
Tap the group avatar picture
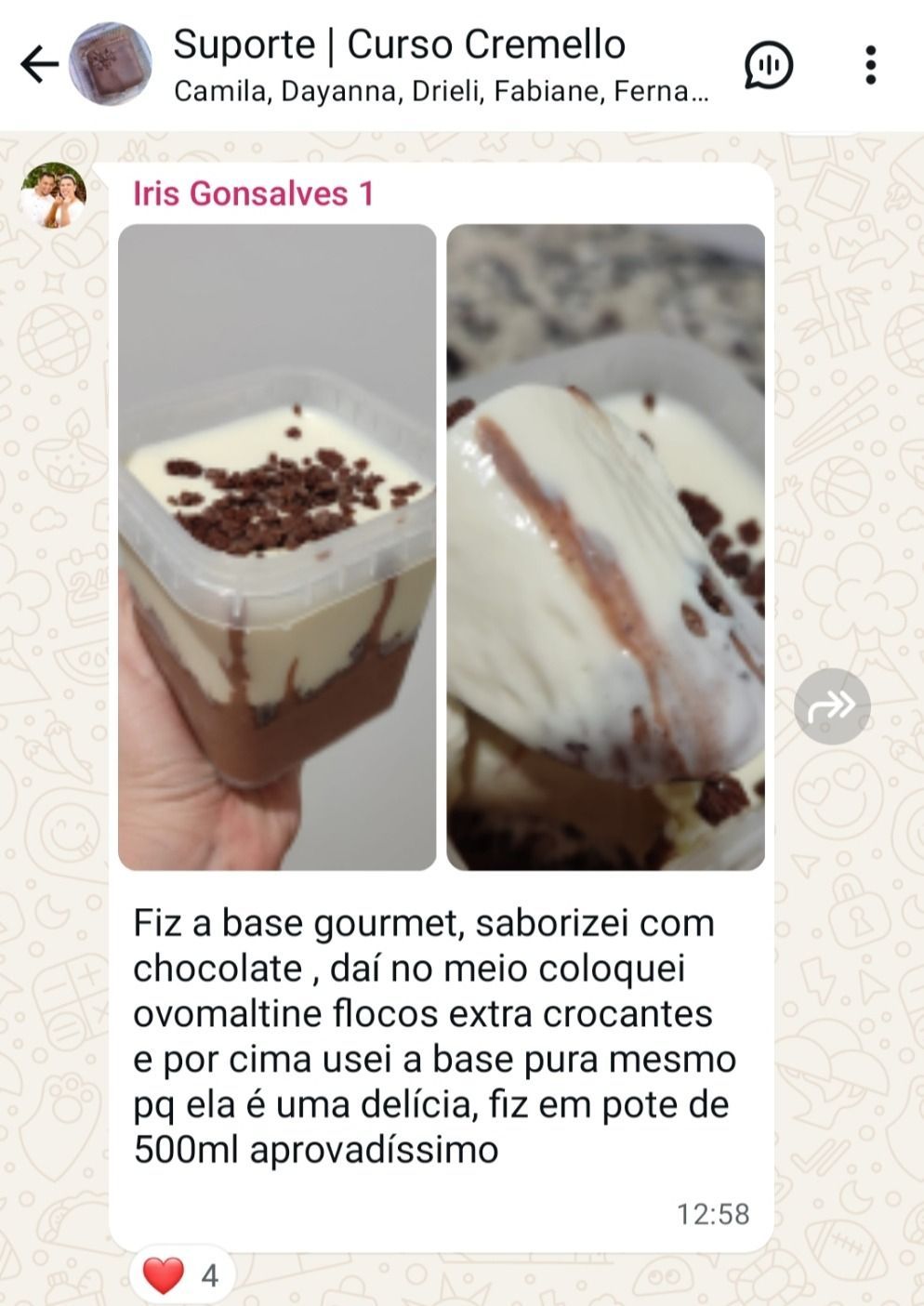(111, 64)
